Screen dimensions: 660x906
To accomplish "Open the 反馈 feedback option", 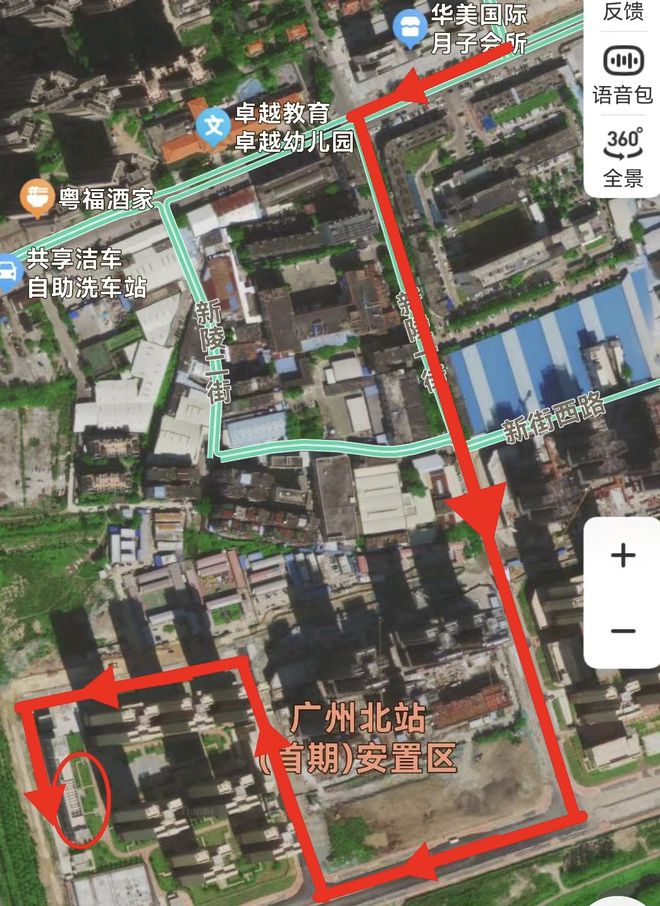I will click(623, 12).
